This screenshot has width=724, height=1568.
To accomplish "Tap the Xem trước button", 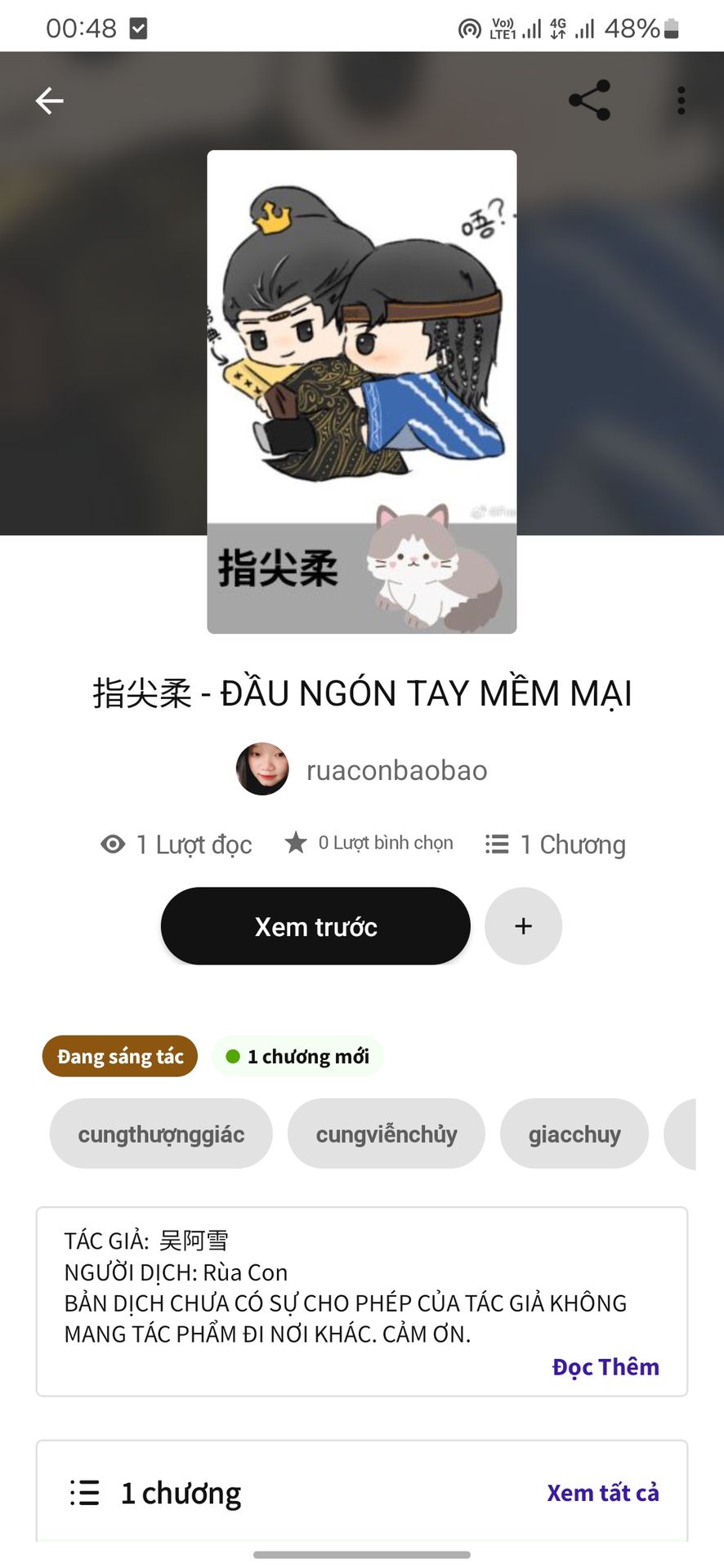I will tap(315, 926).
